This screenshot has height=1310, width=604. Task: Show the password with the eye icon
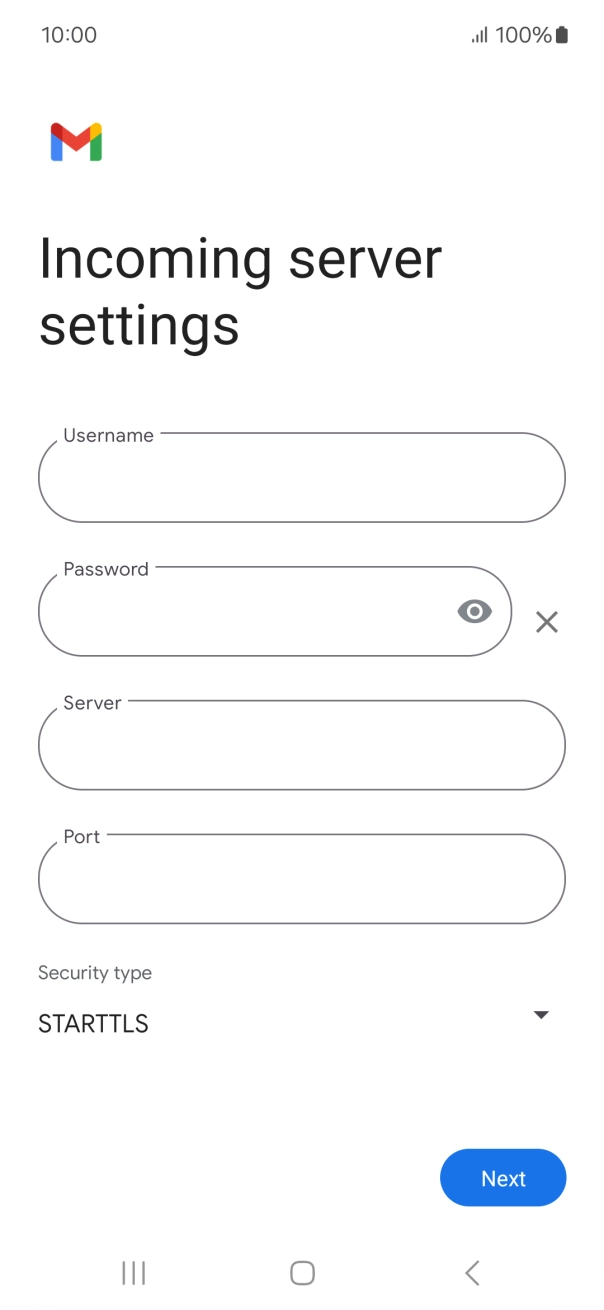coord(475,611)
